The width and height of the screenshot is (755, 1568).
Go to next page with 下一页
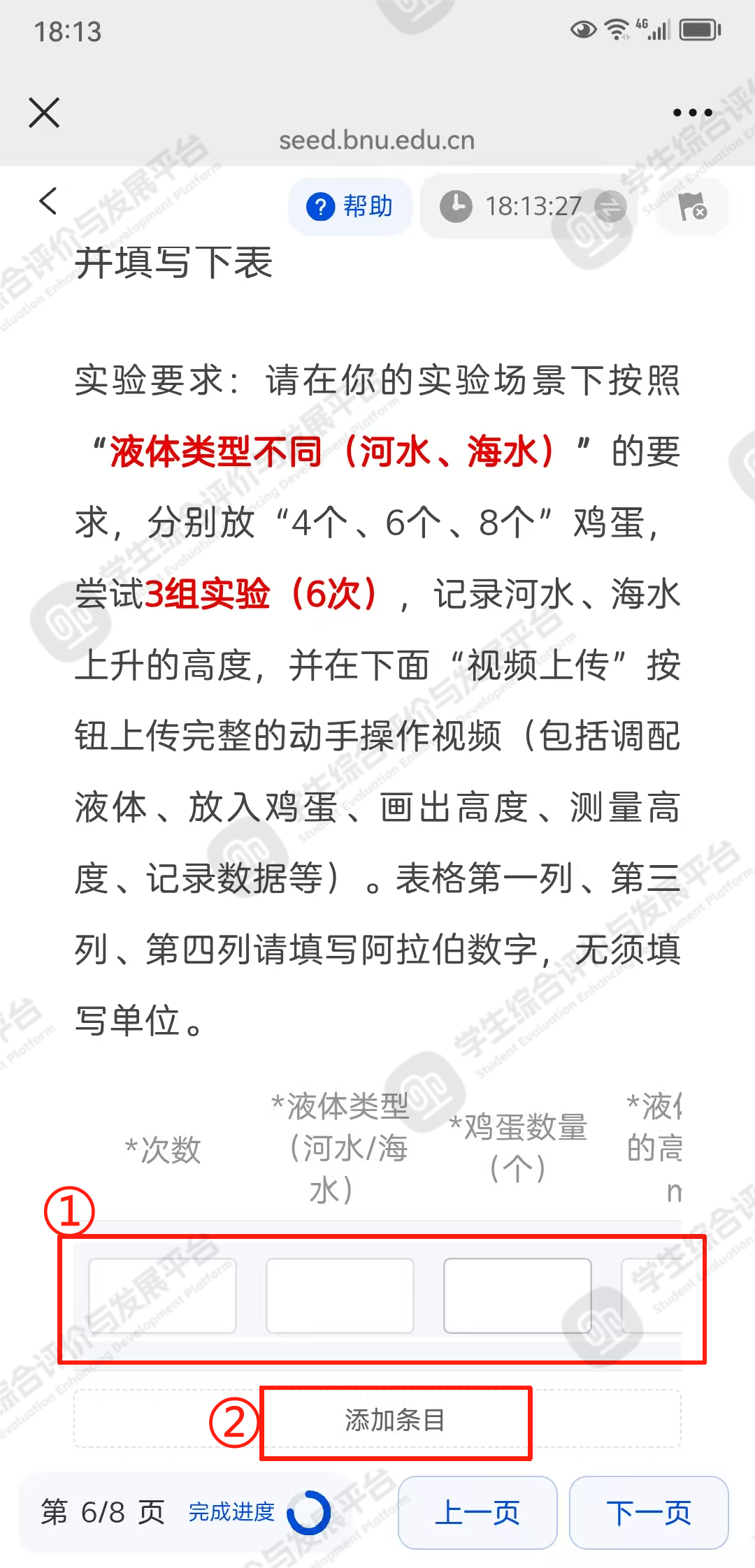pyautogui.click(x=649, y=1513)
